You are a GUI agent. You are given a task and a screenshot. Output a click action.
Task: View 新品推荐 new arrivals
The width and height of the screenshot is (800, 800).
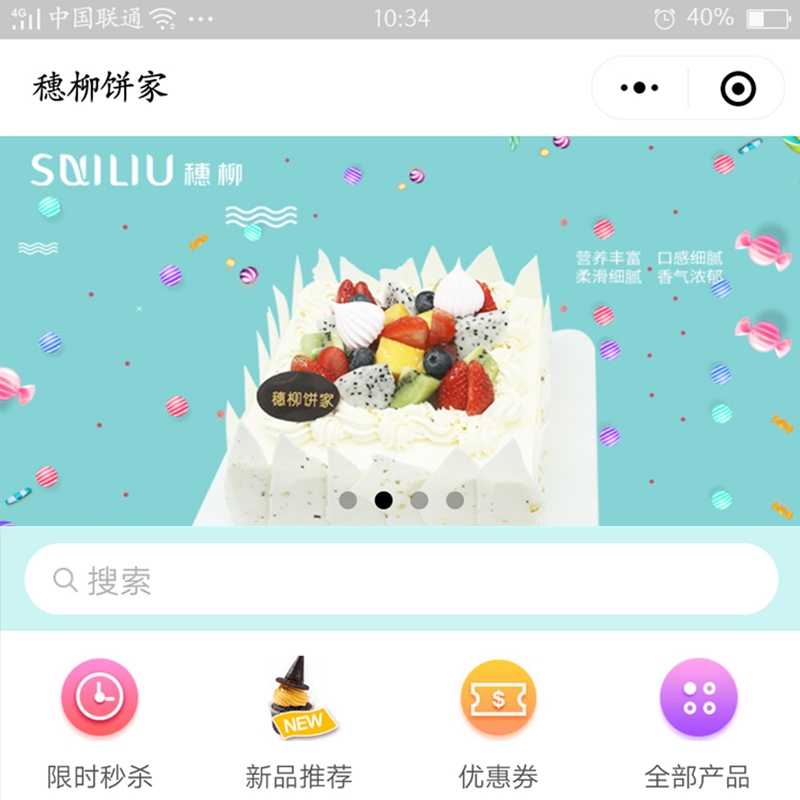click(x=299, y=722)
